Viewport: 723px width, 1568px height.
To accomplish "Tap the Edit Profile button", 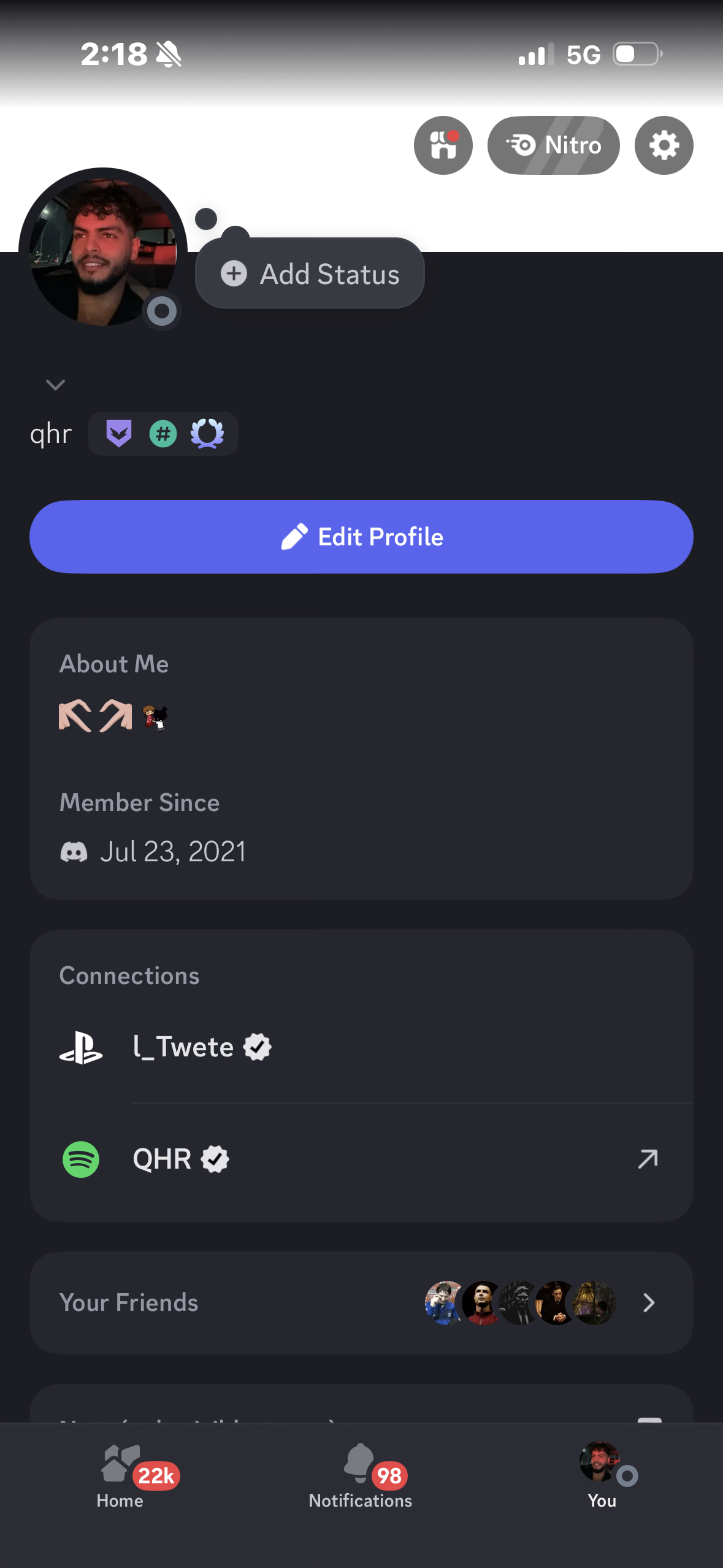I will 361,537.
